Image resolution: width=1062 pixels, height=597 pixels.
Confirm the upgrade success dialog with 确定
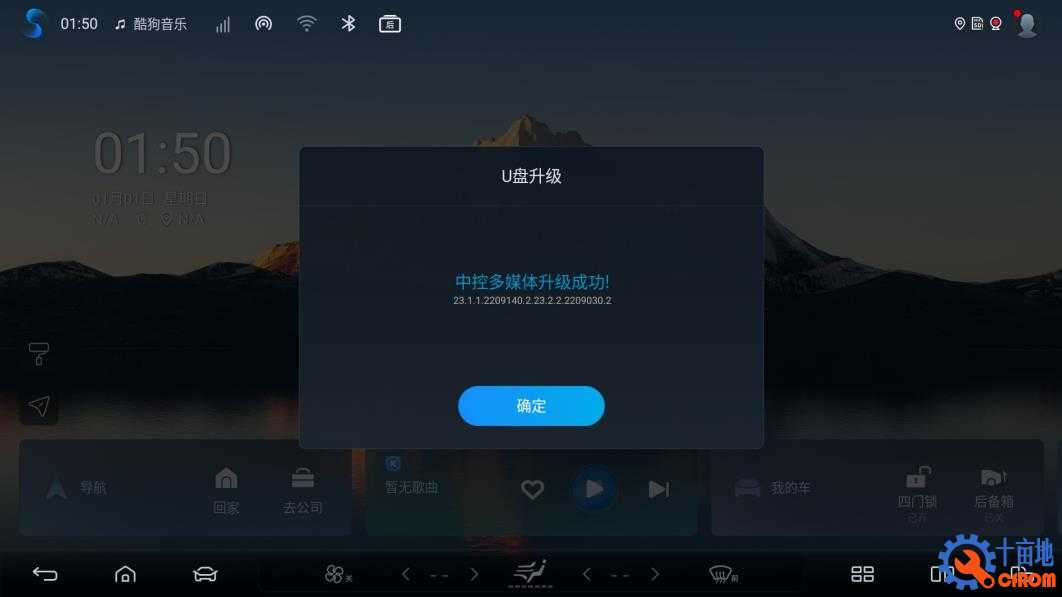point(531,406)
